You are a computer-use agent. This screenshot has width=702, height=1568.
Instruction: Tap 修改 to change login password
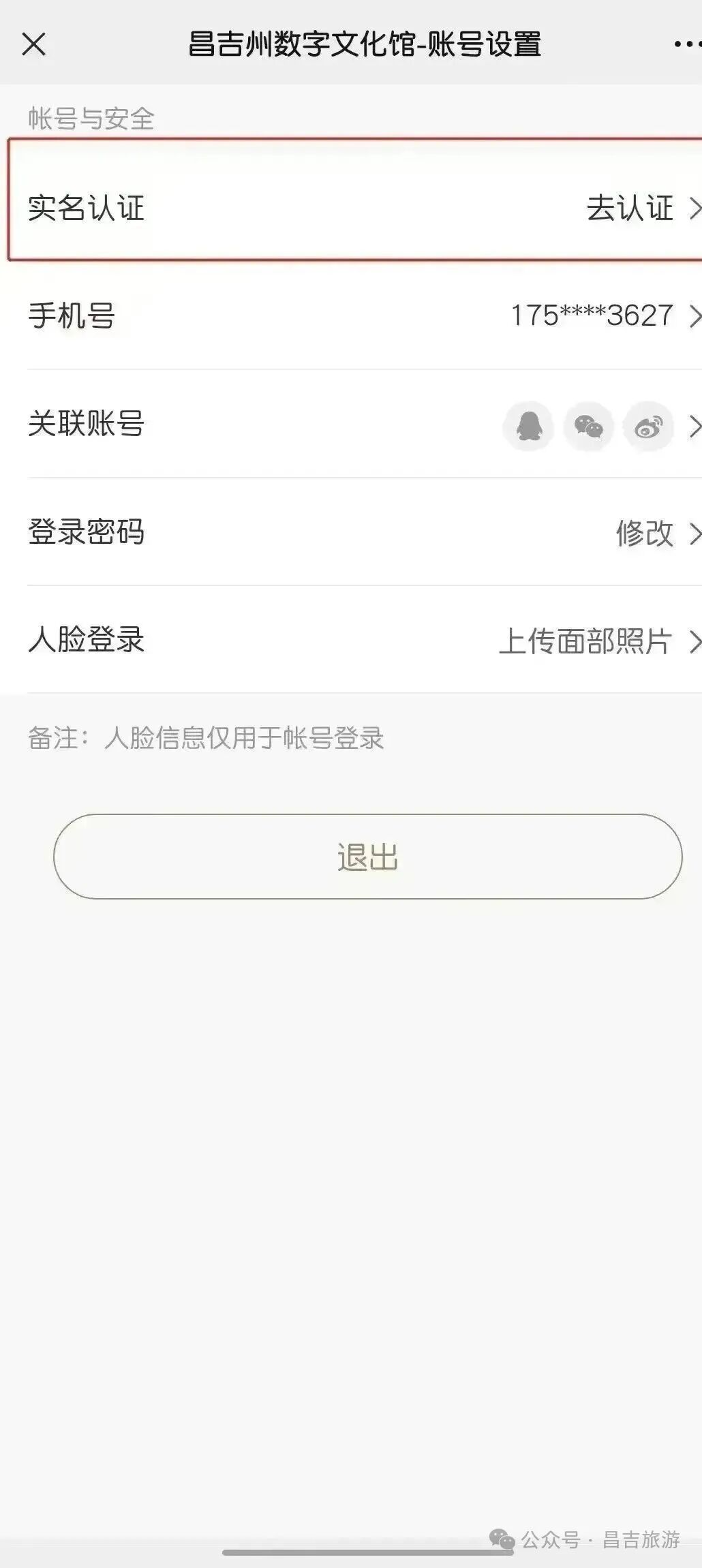pos(645,534)
